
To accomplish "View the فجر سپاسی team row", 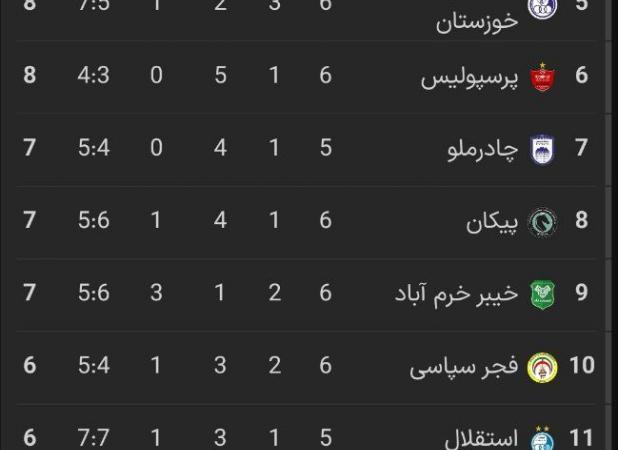I will pyautogui.click(x=461, y=366).
